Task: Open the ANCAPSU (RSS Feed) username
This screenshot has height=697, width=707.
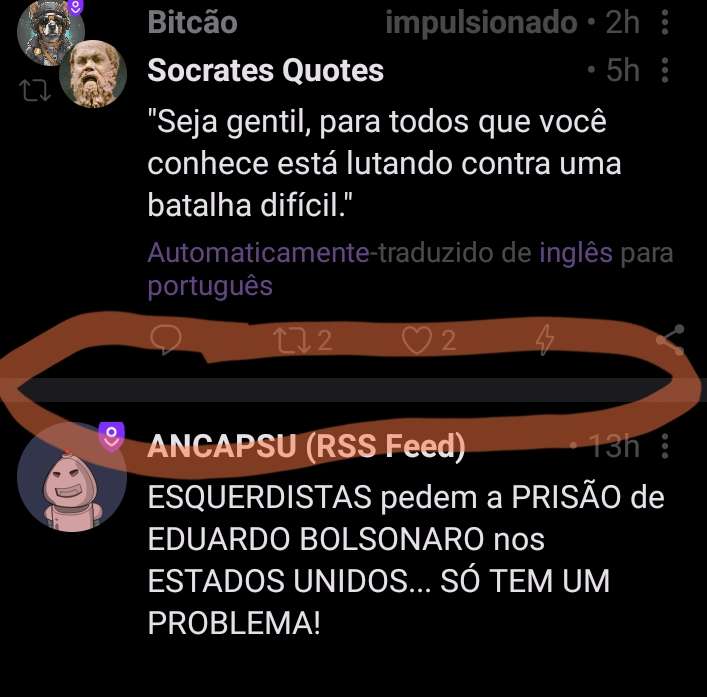Action: point(306,449)
